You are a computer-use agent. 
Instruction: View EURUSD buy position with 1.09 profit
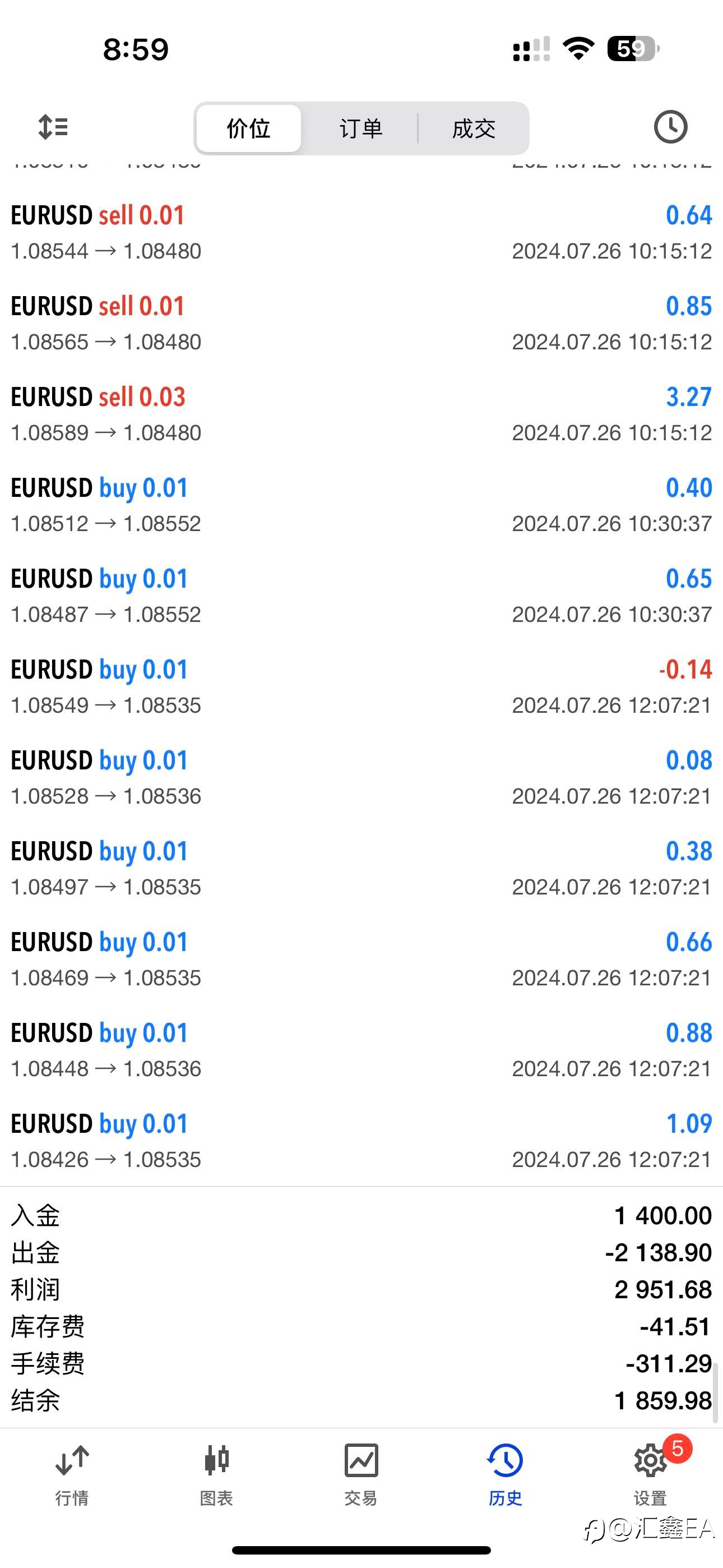(361, 1141)
